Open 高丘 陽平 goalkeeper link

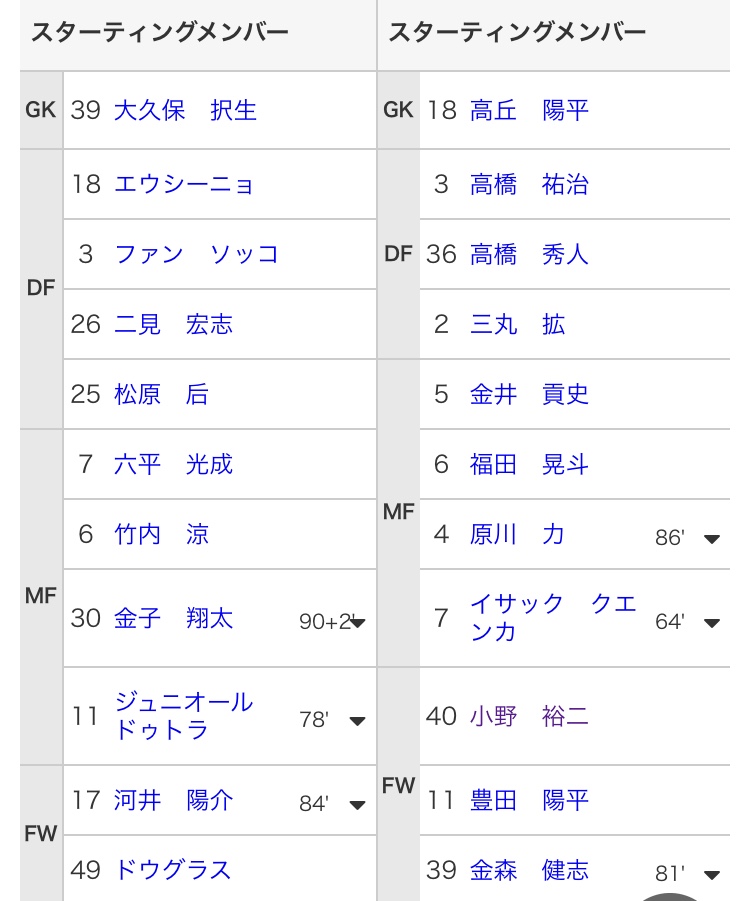530,110
